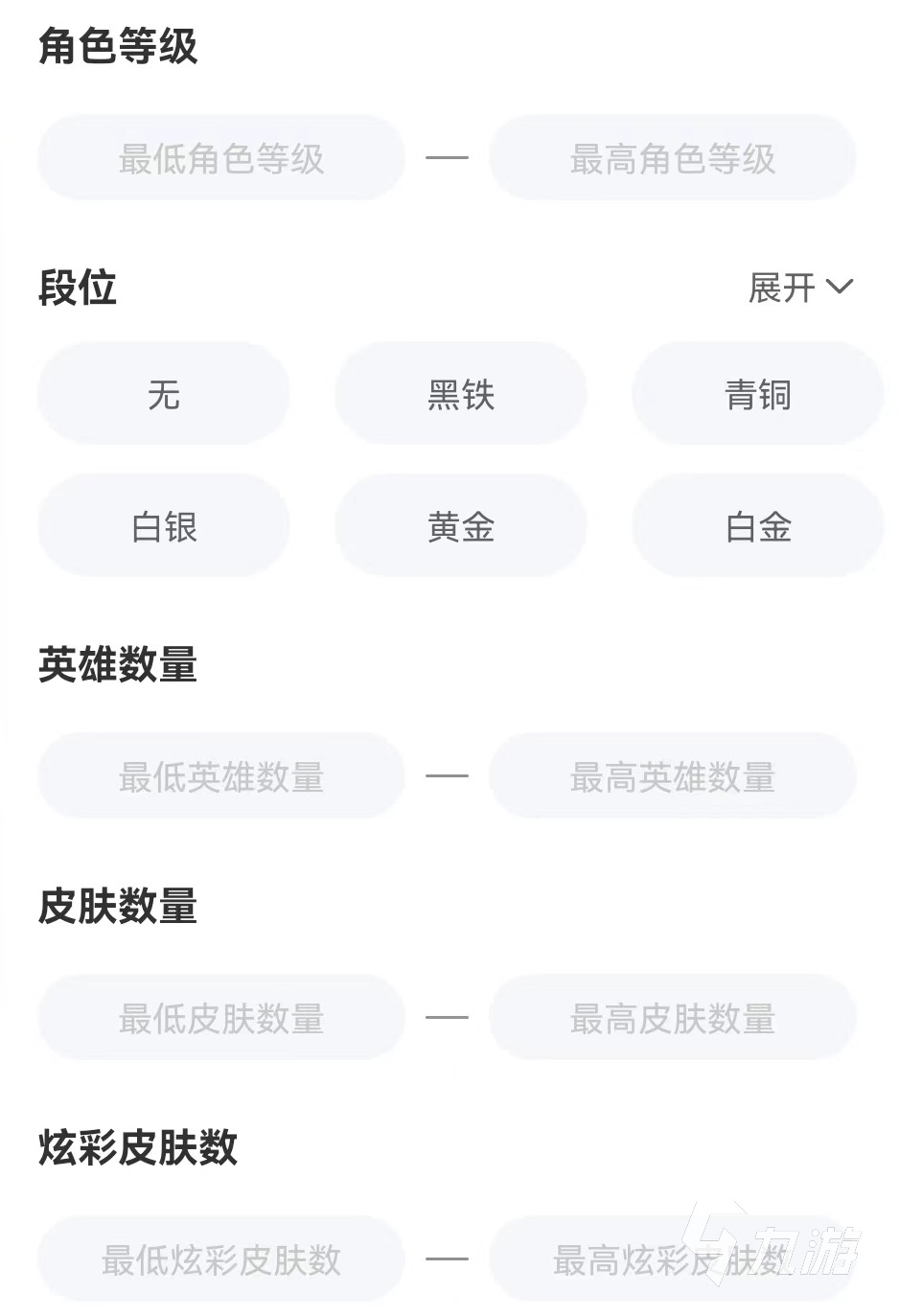Choose the 黑铁 rank filter
Viewport: 900px width, 1316px height.
461,394
